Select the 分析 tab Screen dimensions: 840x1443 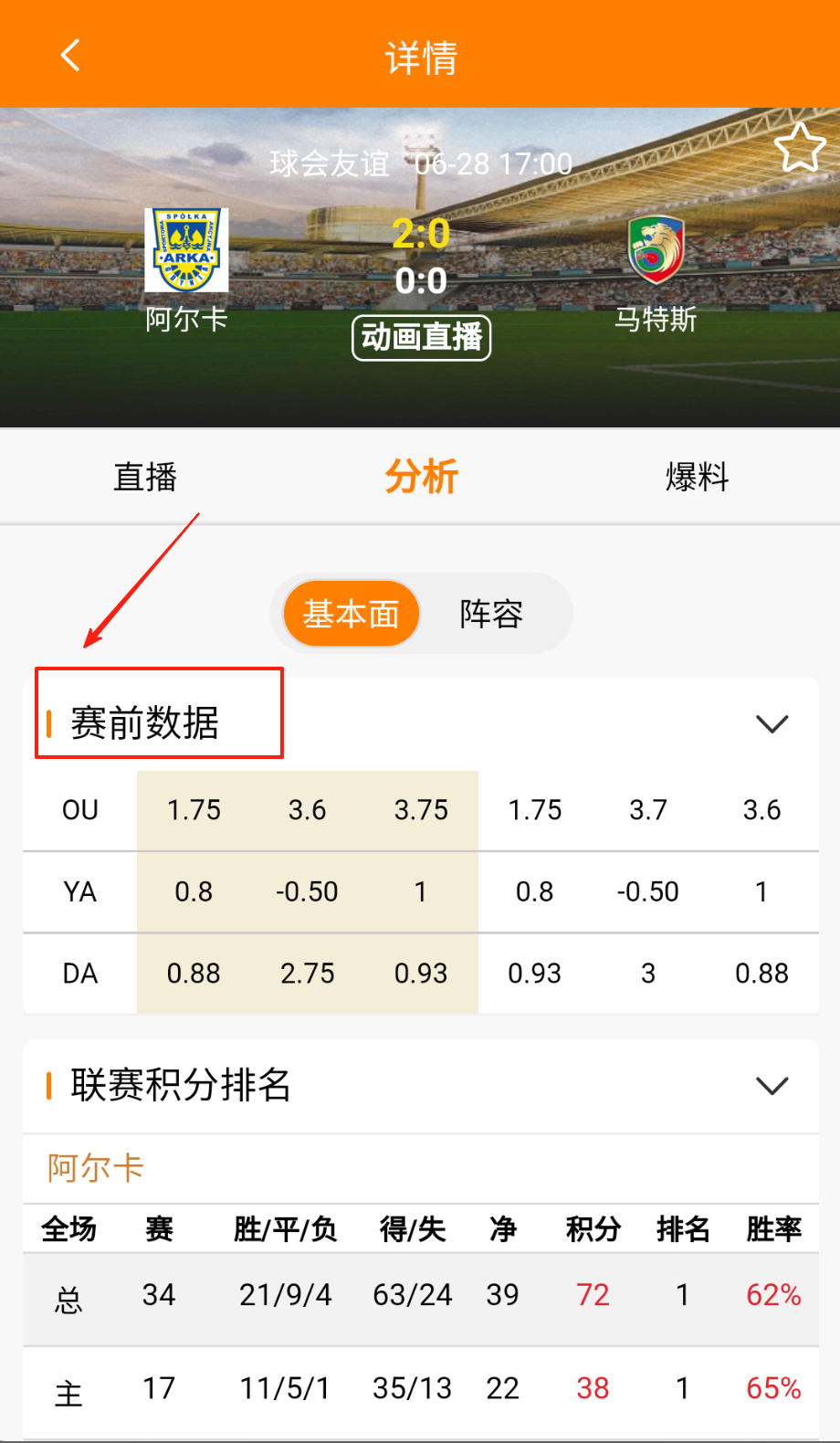pyautogui.click(x=421, y=477)
